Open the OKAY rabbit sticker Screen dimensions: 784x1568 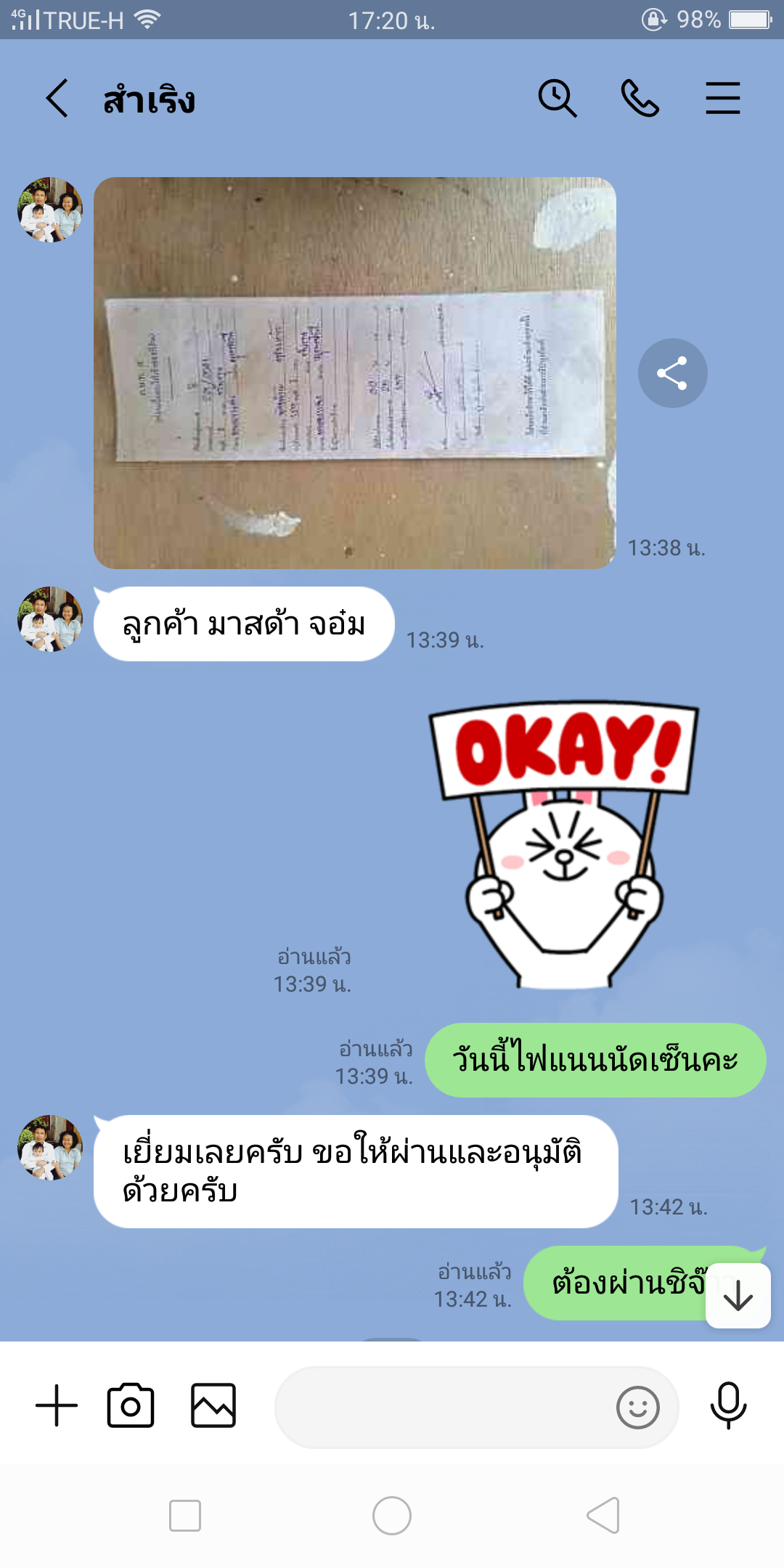pos(564,844)
